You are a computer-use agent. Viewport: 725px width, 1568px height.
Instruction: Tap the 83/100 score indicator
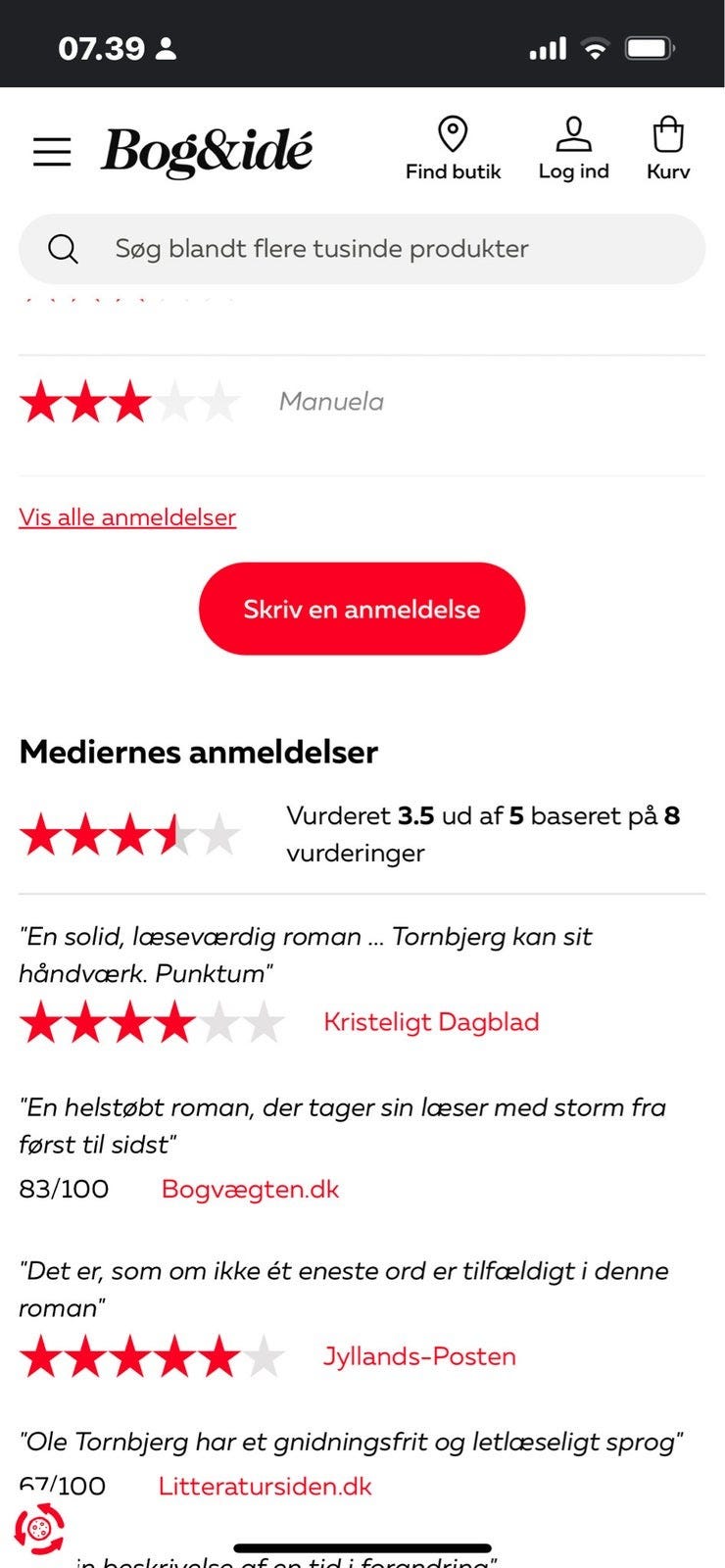click(x=63, y=1189)
